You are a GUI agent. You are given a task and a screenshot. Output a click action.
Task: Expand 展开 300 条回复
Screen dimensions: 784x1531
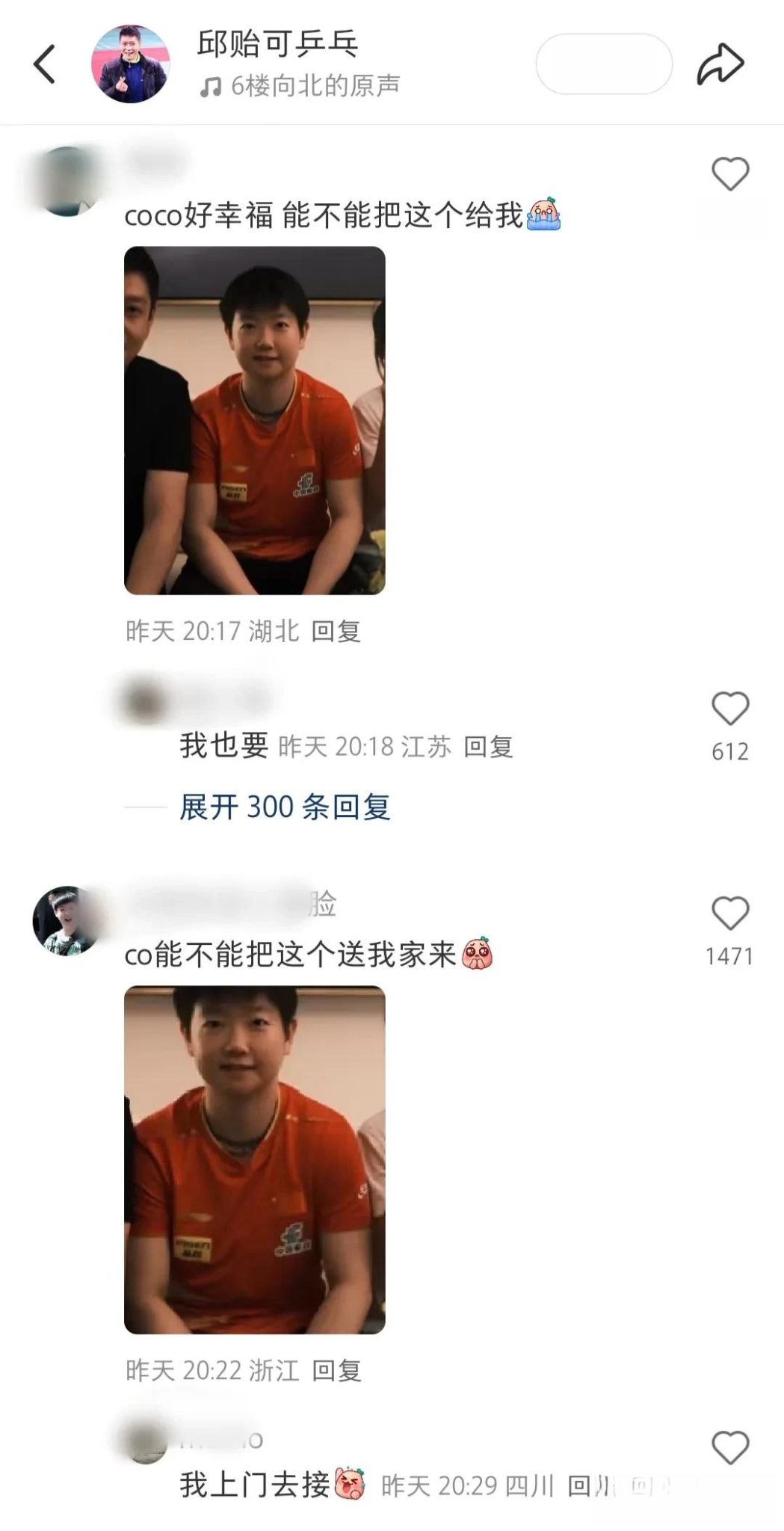(285, 807)
